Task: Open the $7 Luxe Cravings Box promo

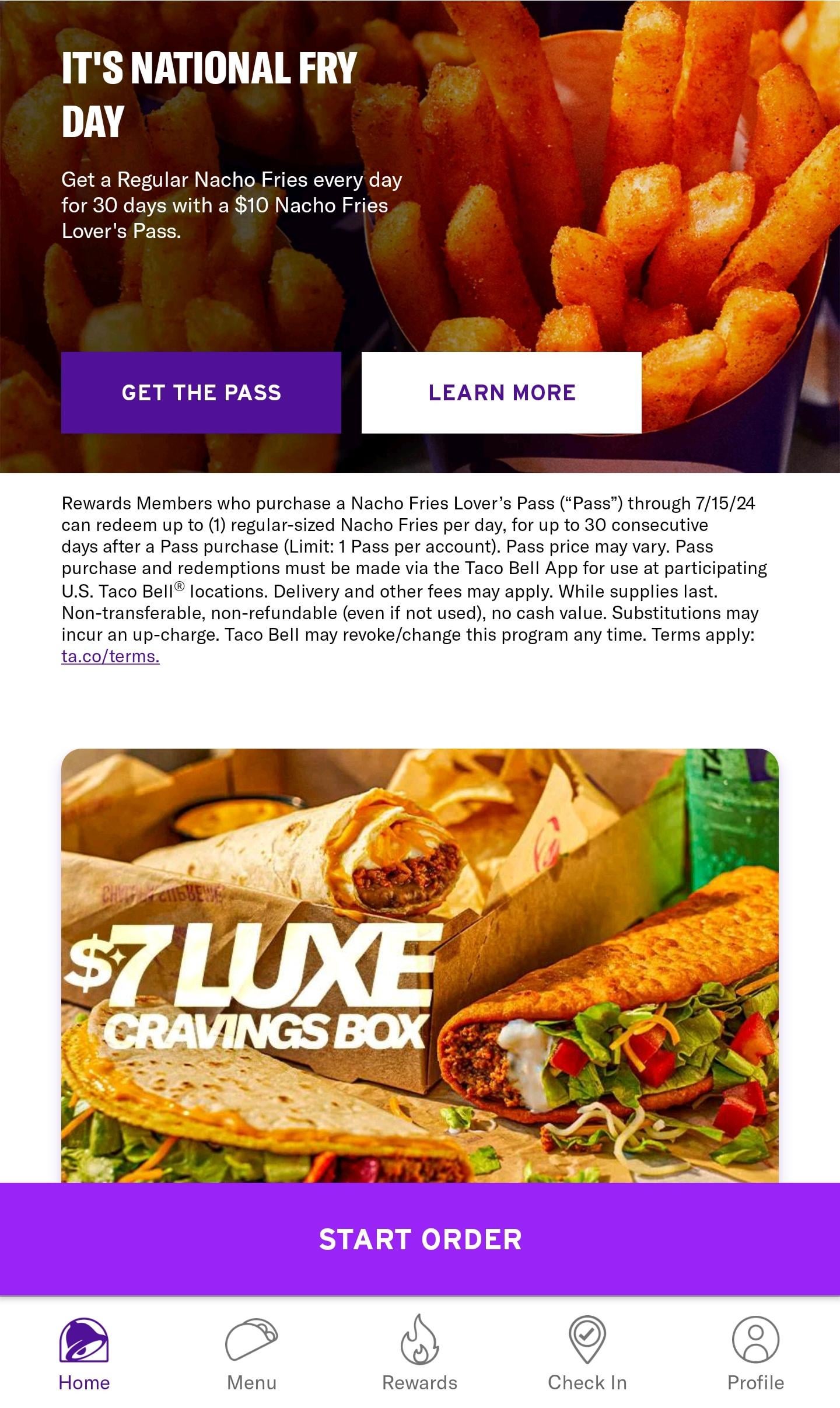Action: [420, 963]
